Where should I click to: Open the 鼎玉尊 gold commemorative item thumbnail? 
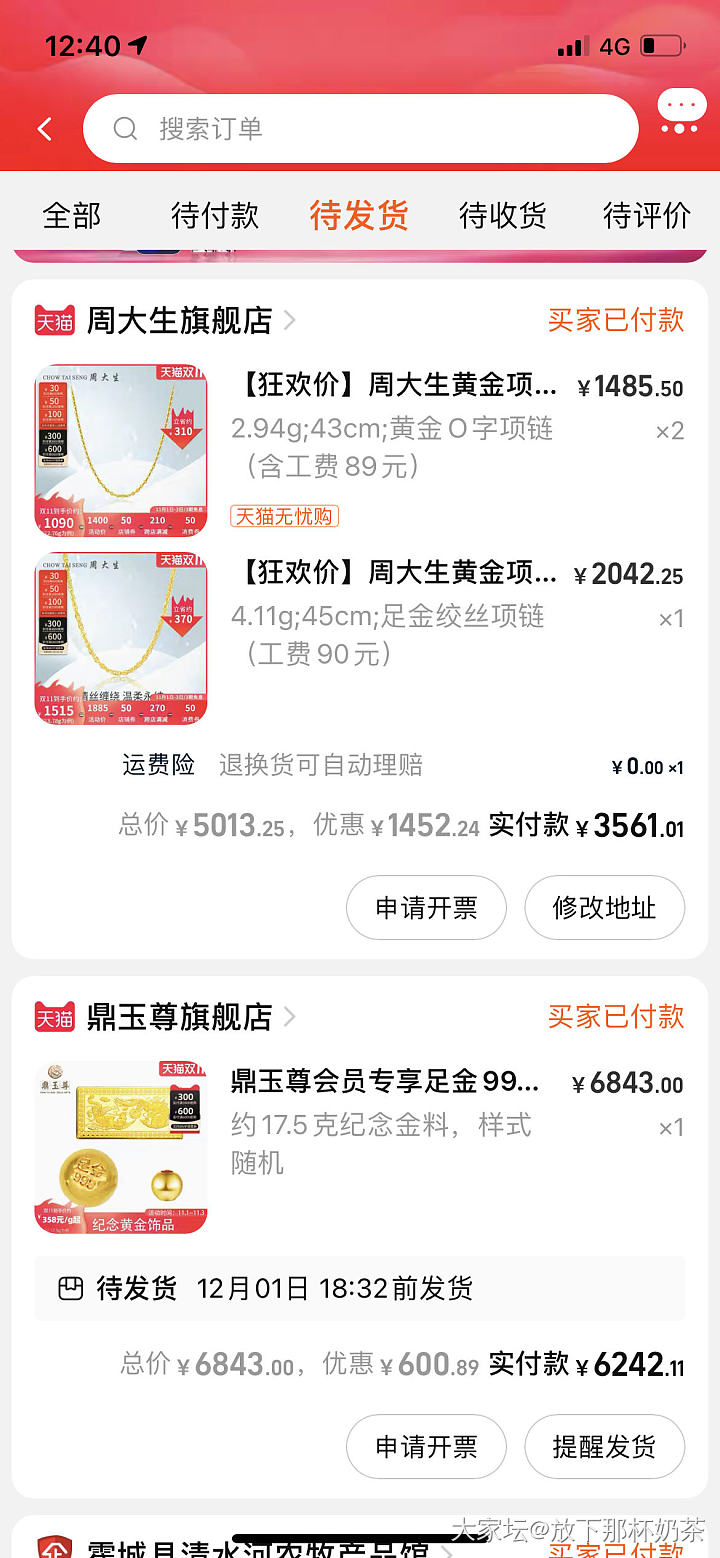121,1147
